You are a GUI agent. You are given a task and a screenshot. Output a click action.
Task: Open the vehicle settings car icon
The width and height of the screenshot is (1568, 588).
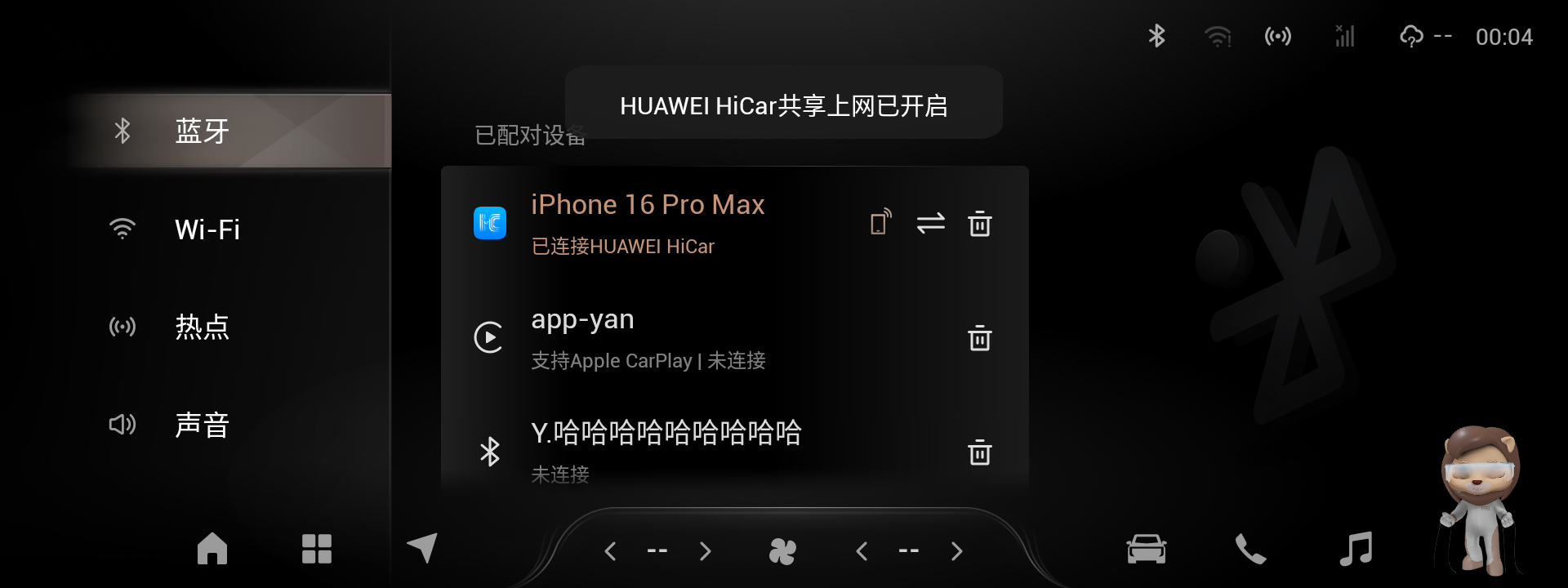[1146, 549]
